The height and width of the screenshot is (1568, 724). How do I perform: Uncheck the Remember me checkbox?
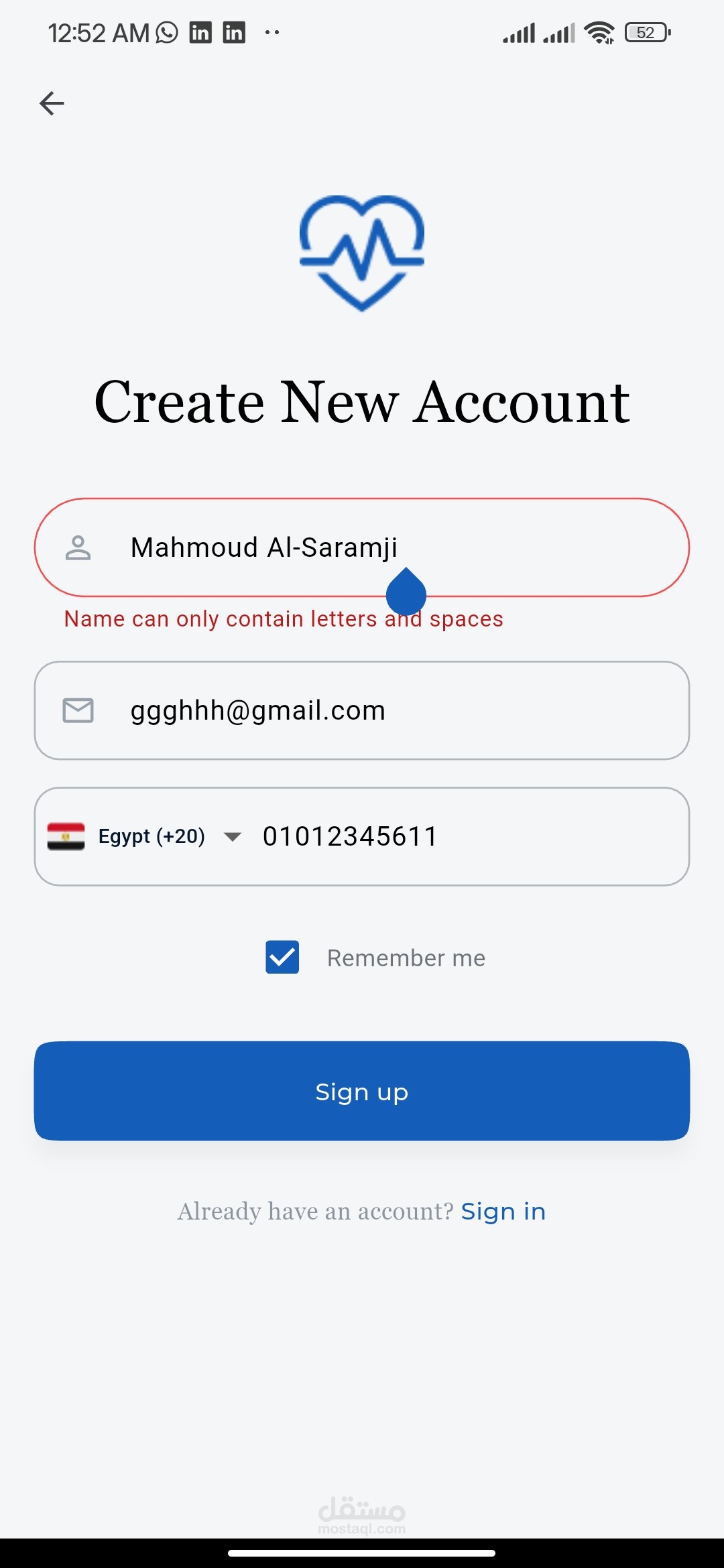[282, 958]
